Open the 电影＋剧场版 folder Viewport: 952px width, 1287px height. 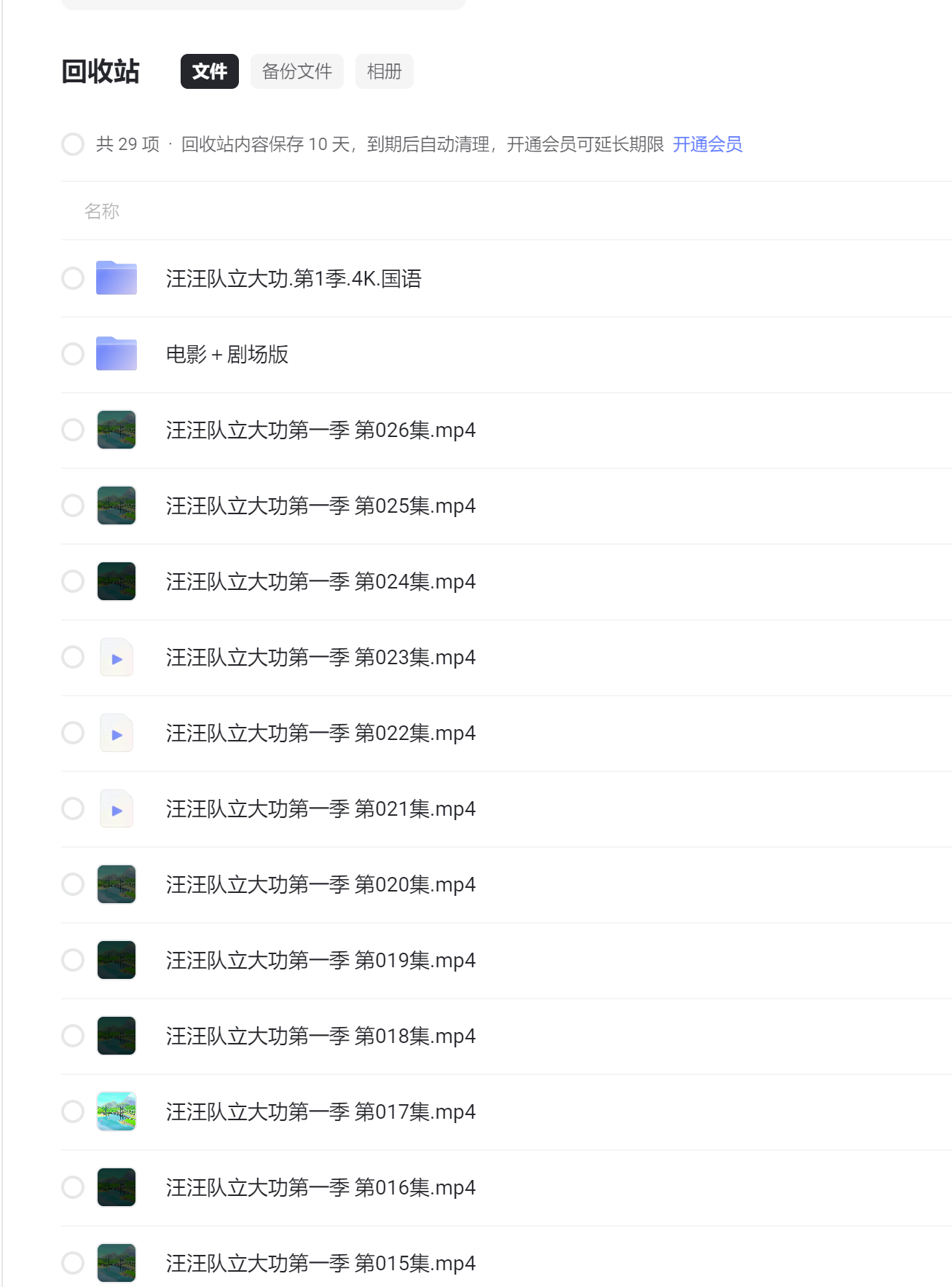(x=227, y=355)
